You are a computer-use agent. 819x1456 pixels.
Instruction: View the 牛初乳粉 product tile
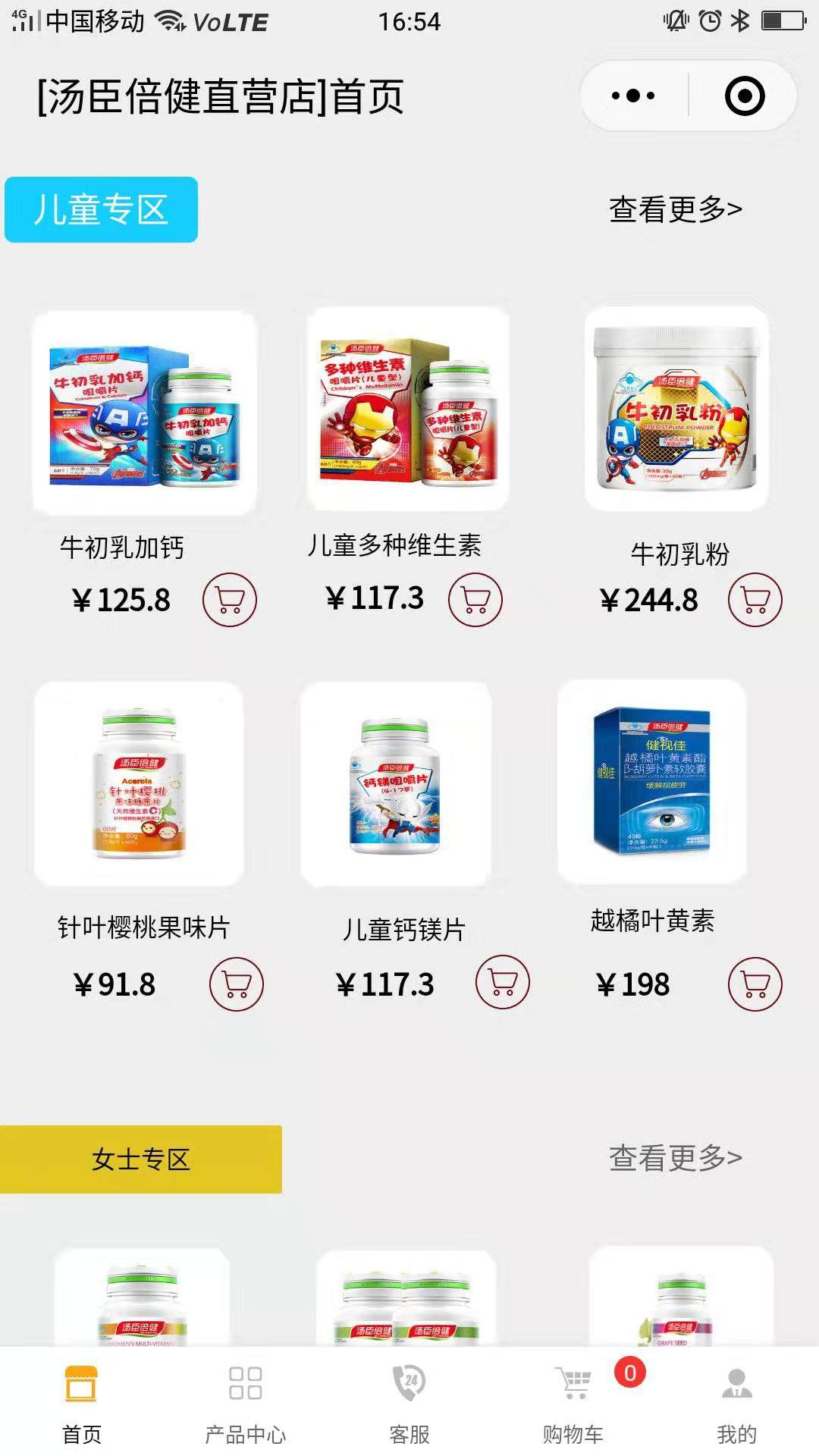point(677,409)
